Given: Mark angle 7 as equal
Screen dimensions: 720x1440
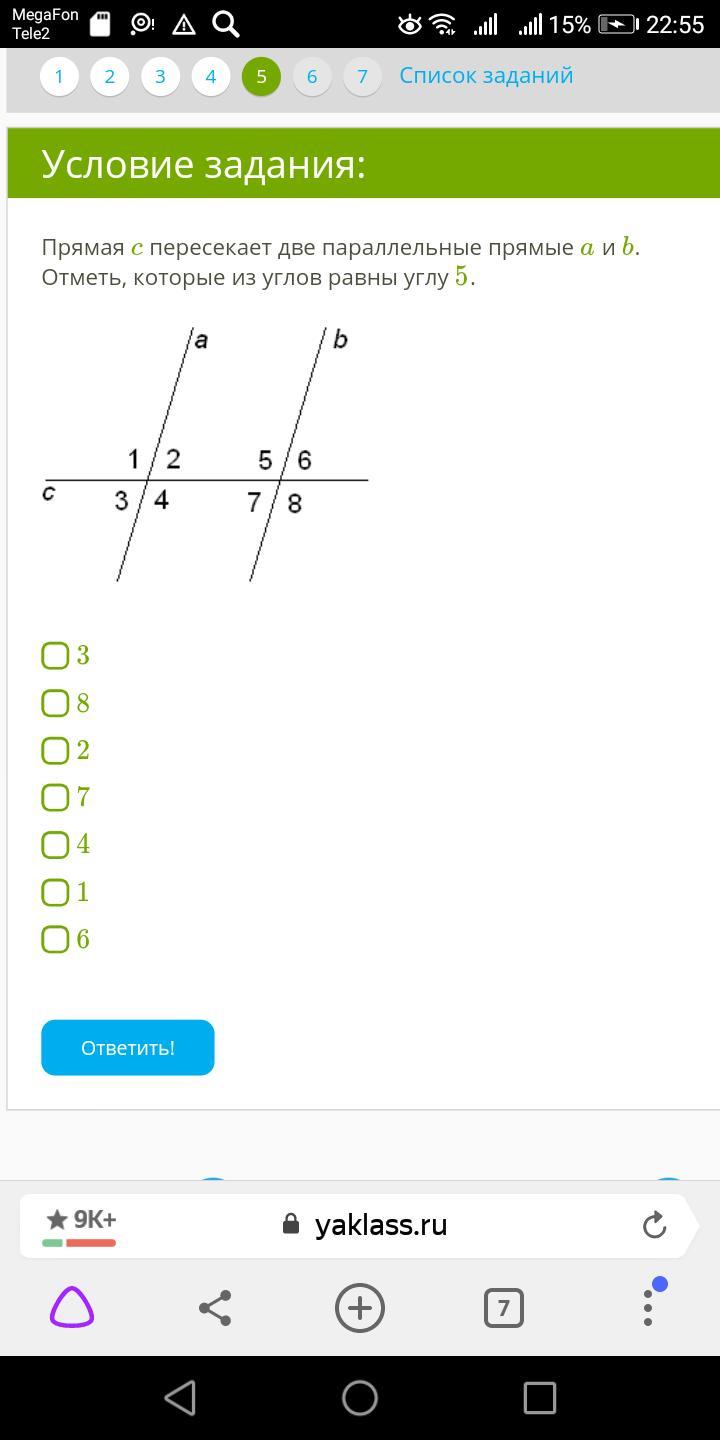Looking at the screenshot, I should 56,797.
